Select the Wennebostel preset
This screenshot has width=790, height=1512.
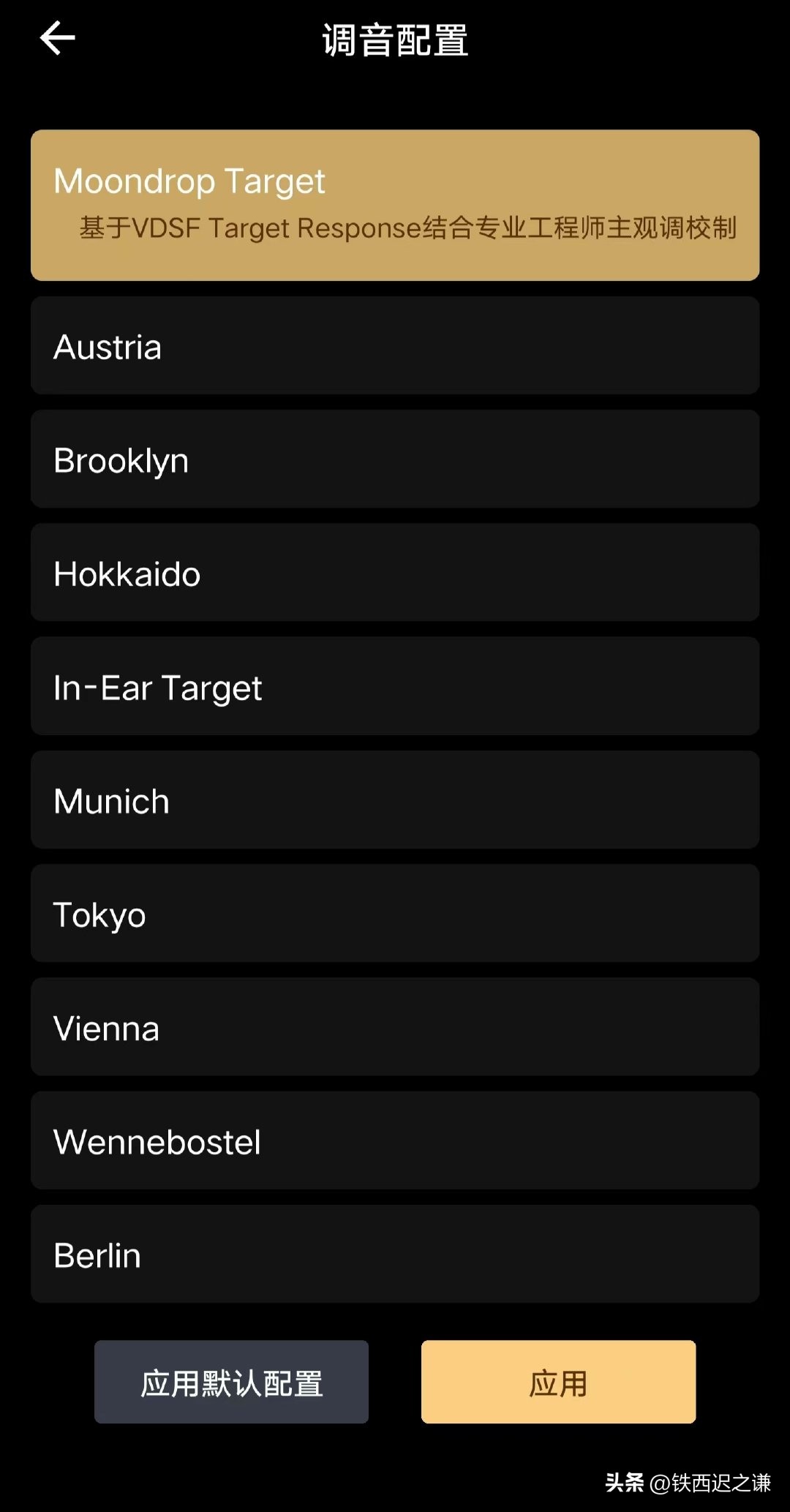point(395,1140)
